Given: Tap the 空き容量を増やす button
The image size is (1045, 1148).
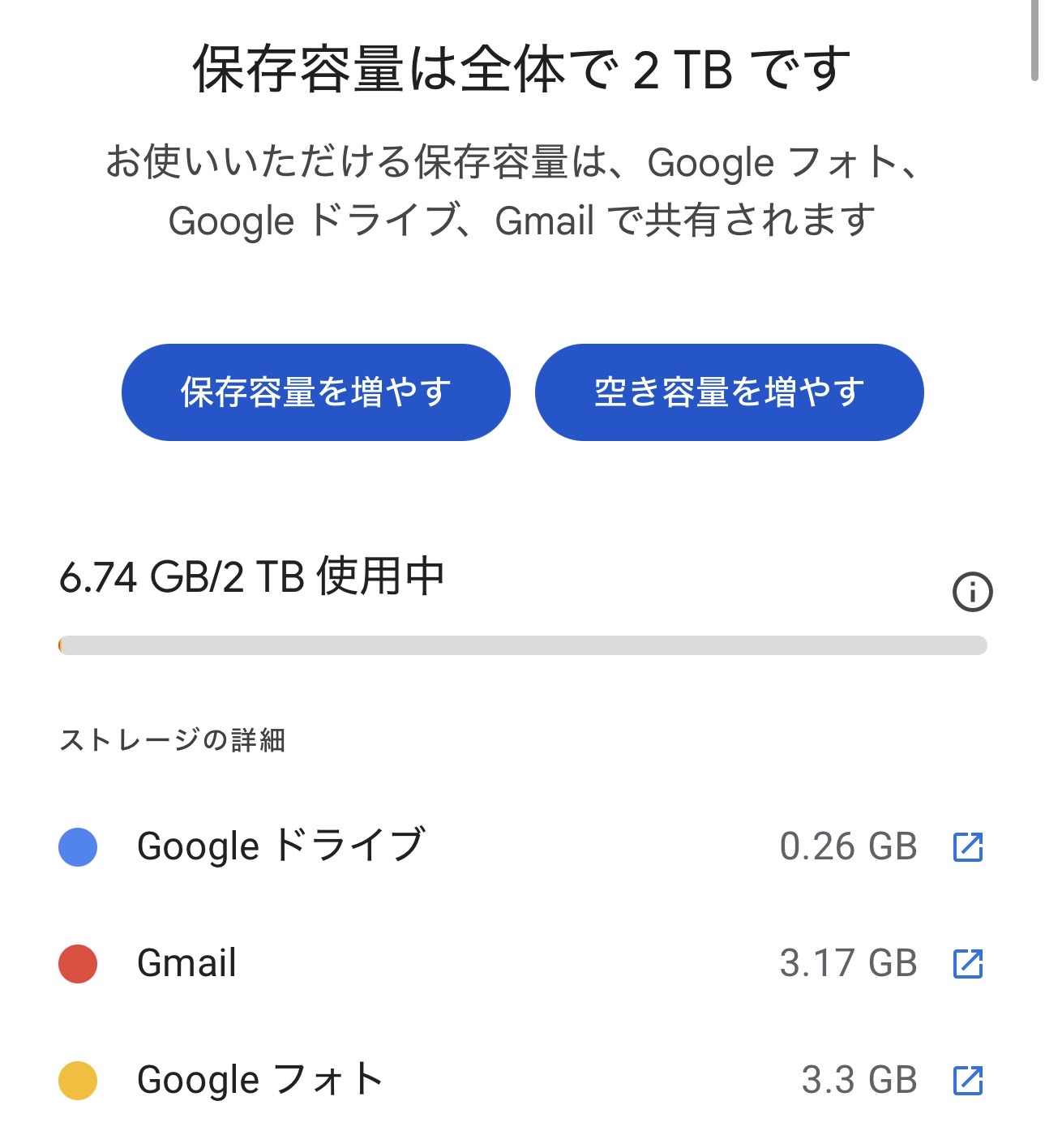Looking at the screenshot, I should click(729, 392).
